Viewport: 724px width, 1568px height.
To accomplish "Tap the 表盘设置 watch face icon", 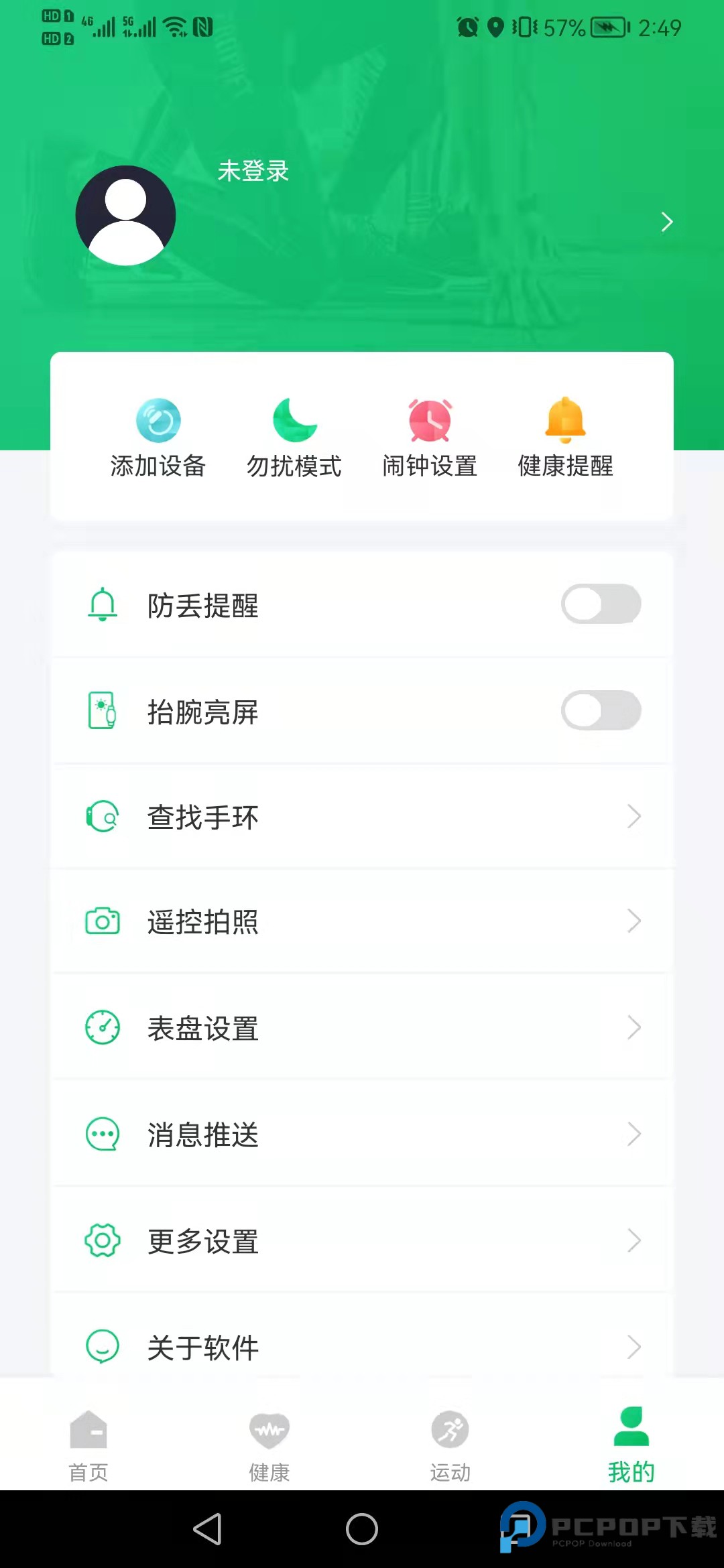I will [x=102, y=1027].
